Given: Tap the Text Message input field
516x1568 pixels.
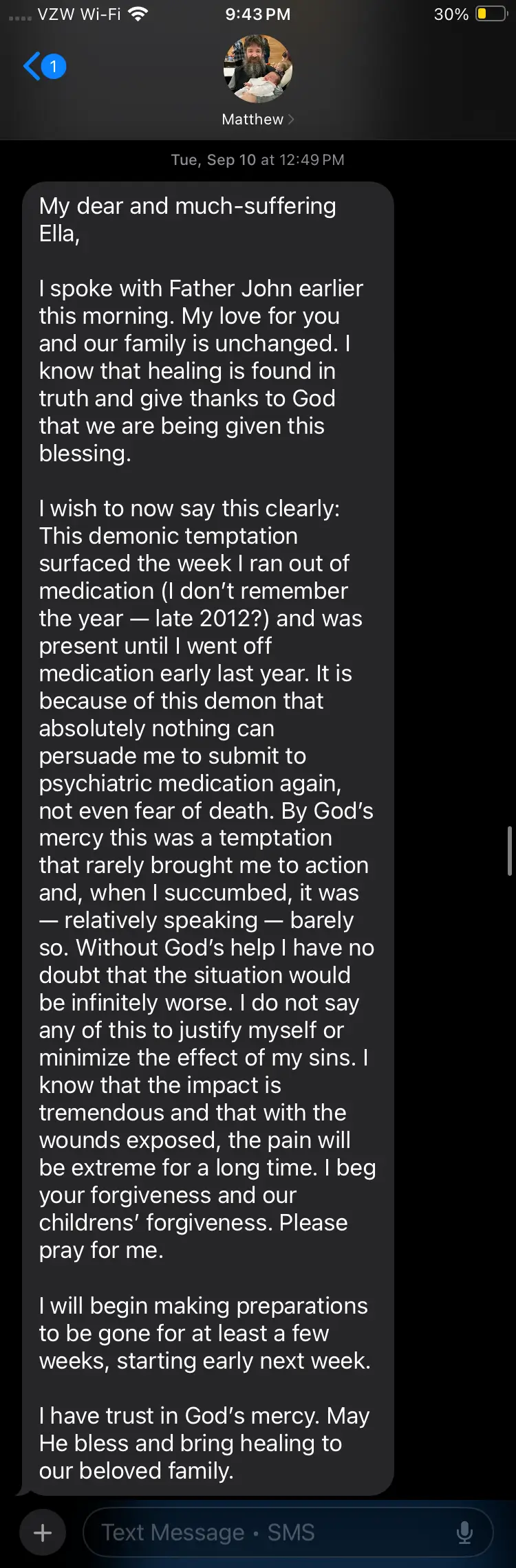Looking at the screenshot, I should click(268, 1532).
